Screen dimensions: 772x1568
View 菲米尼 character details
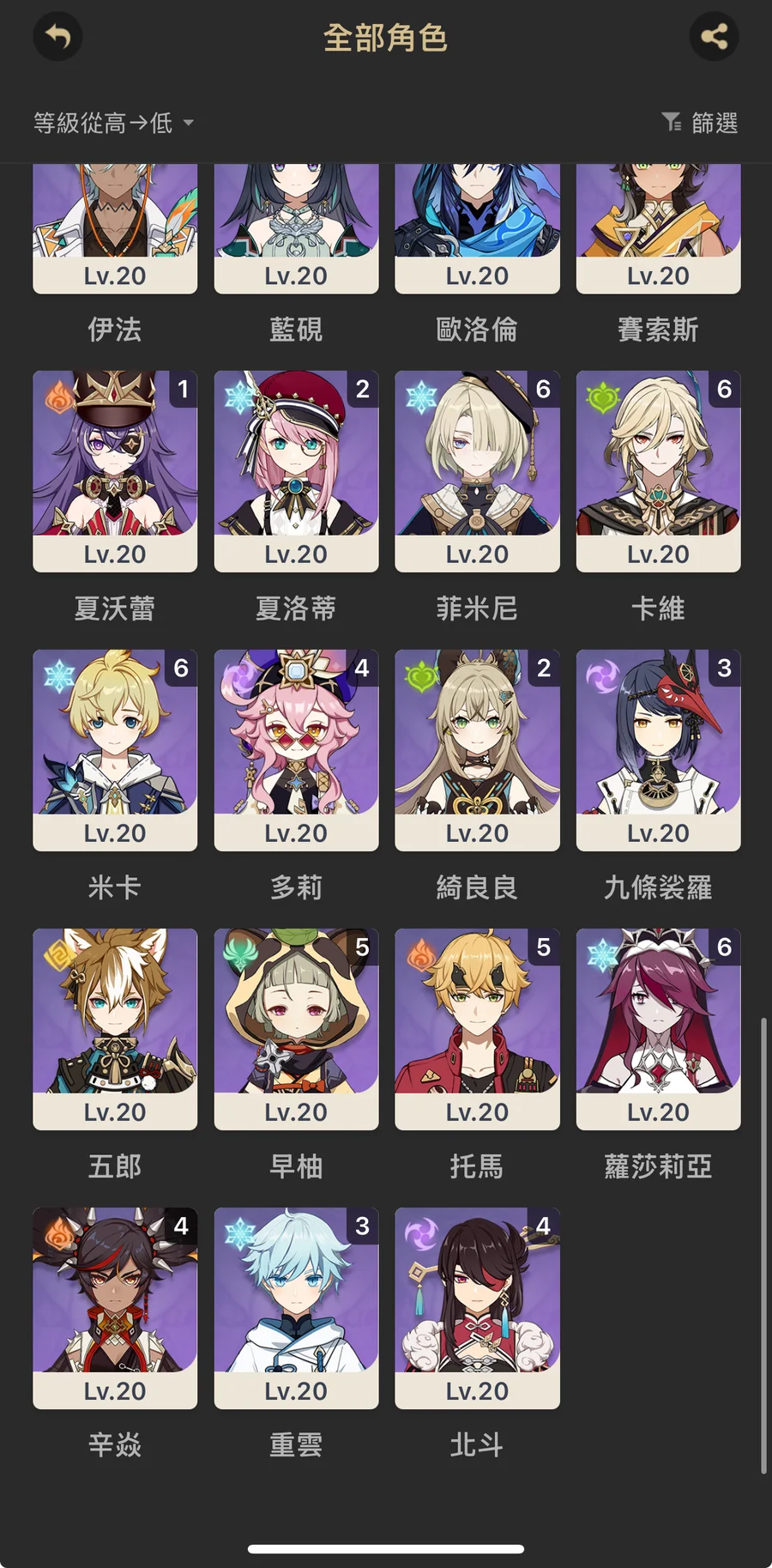[477, 470]
